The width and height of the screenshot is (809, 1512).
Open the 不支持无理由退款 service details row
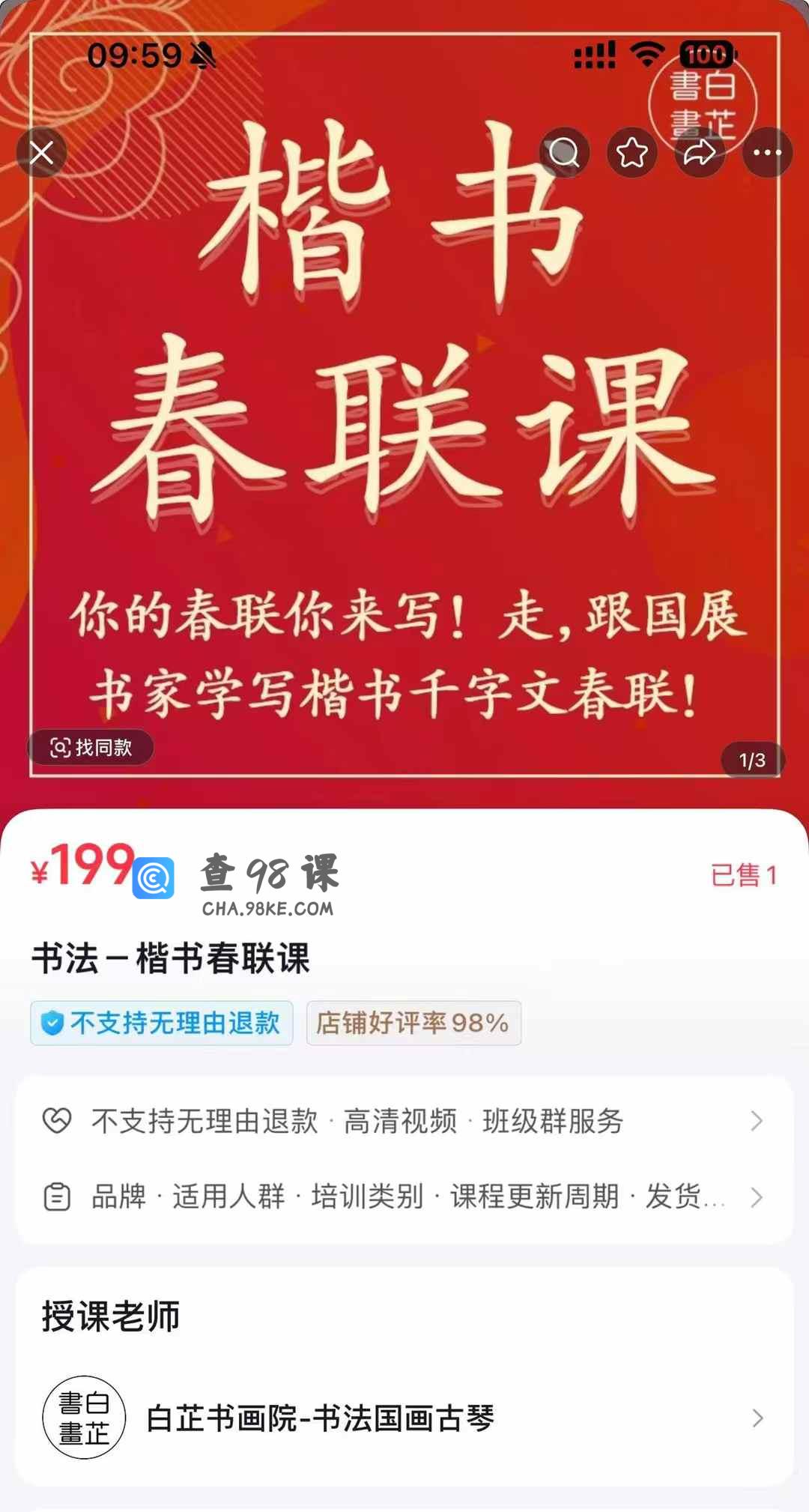coord(404,1121)
